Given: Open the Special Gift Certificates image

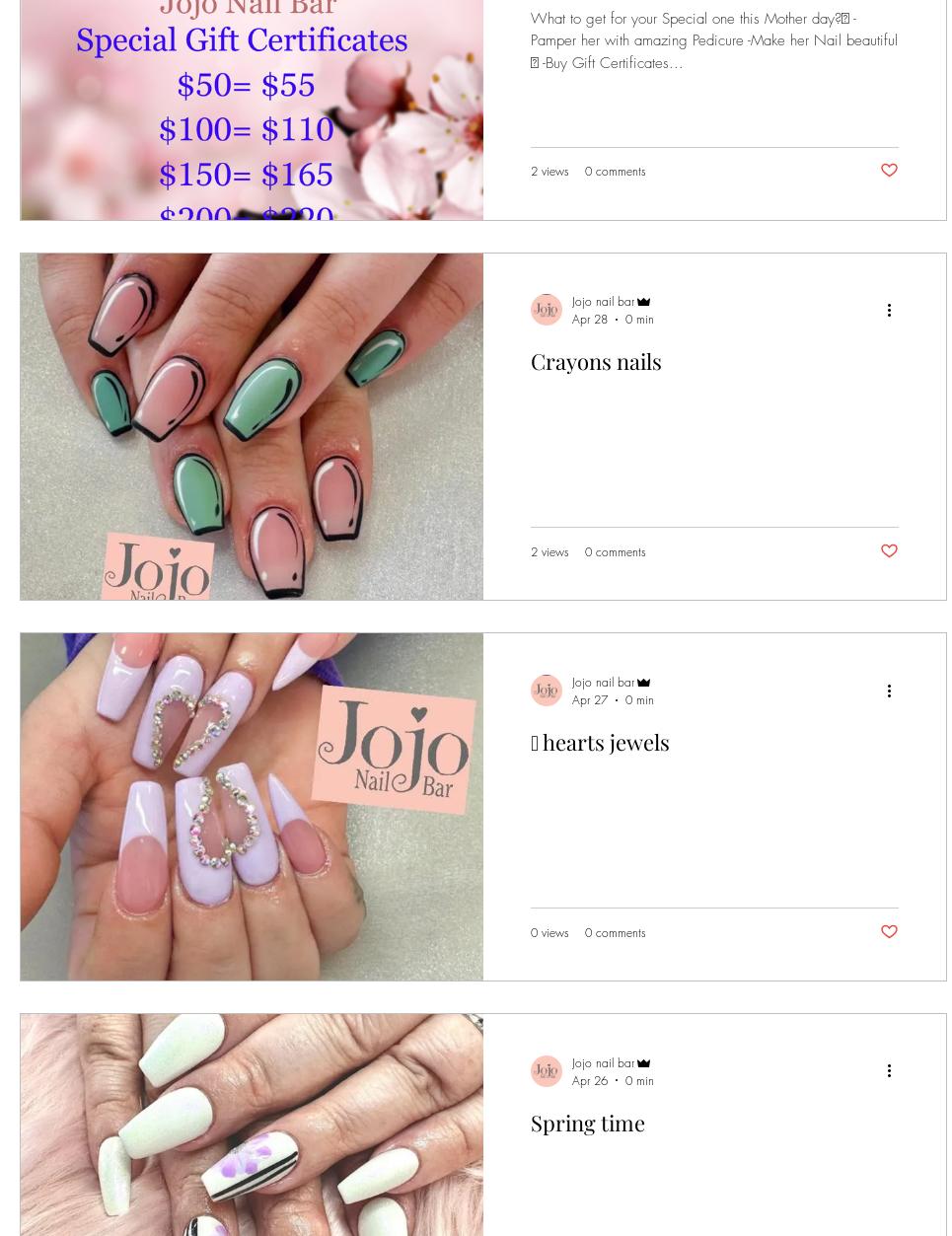Looking at the screenshot, I should (x=252, y=109).
